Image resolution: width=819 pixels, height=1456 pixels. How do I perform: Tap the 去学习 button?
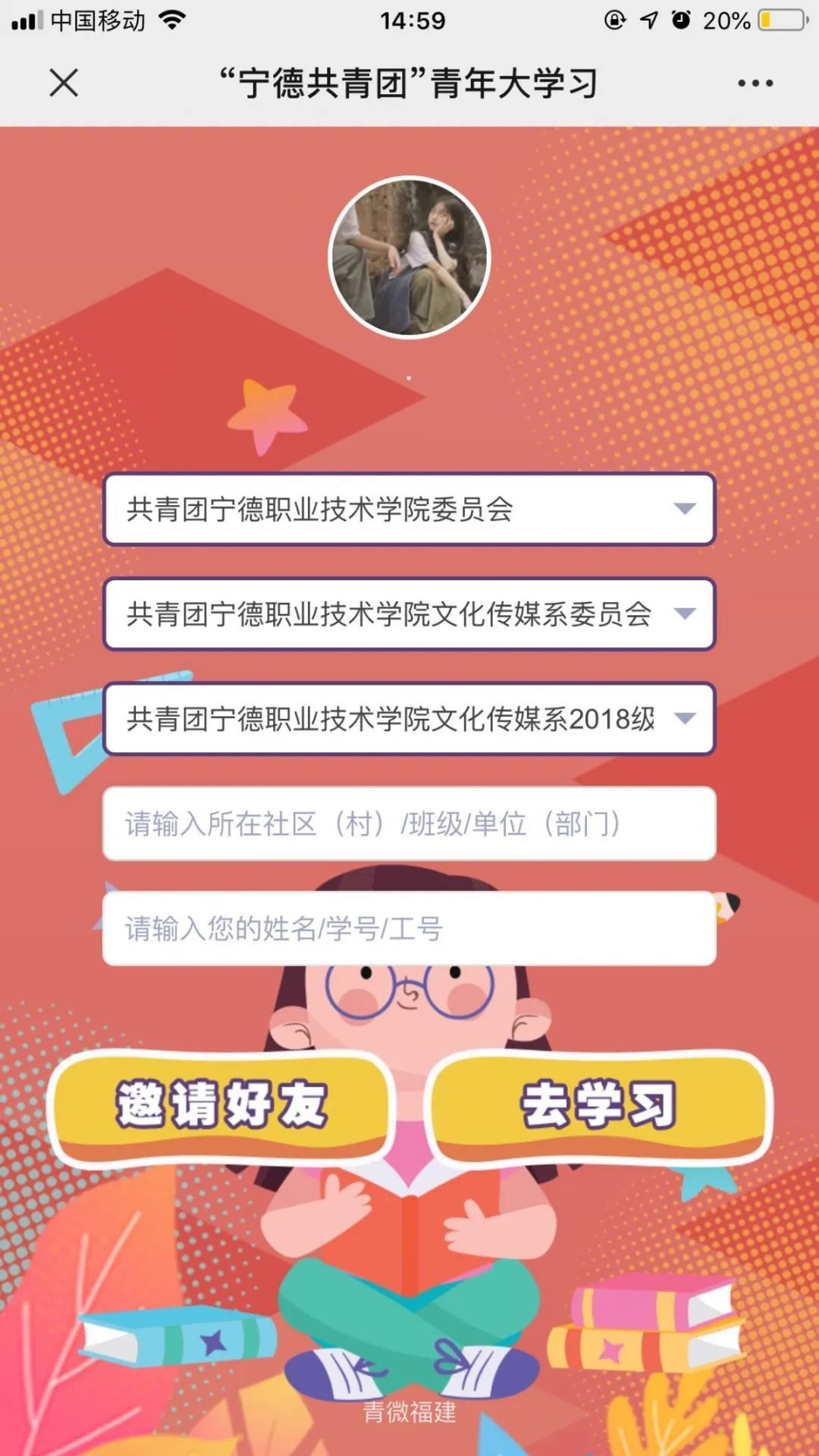(598, 1106)
